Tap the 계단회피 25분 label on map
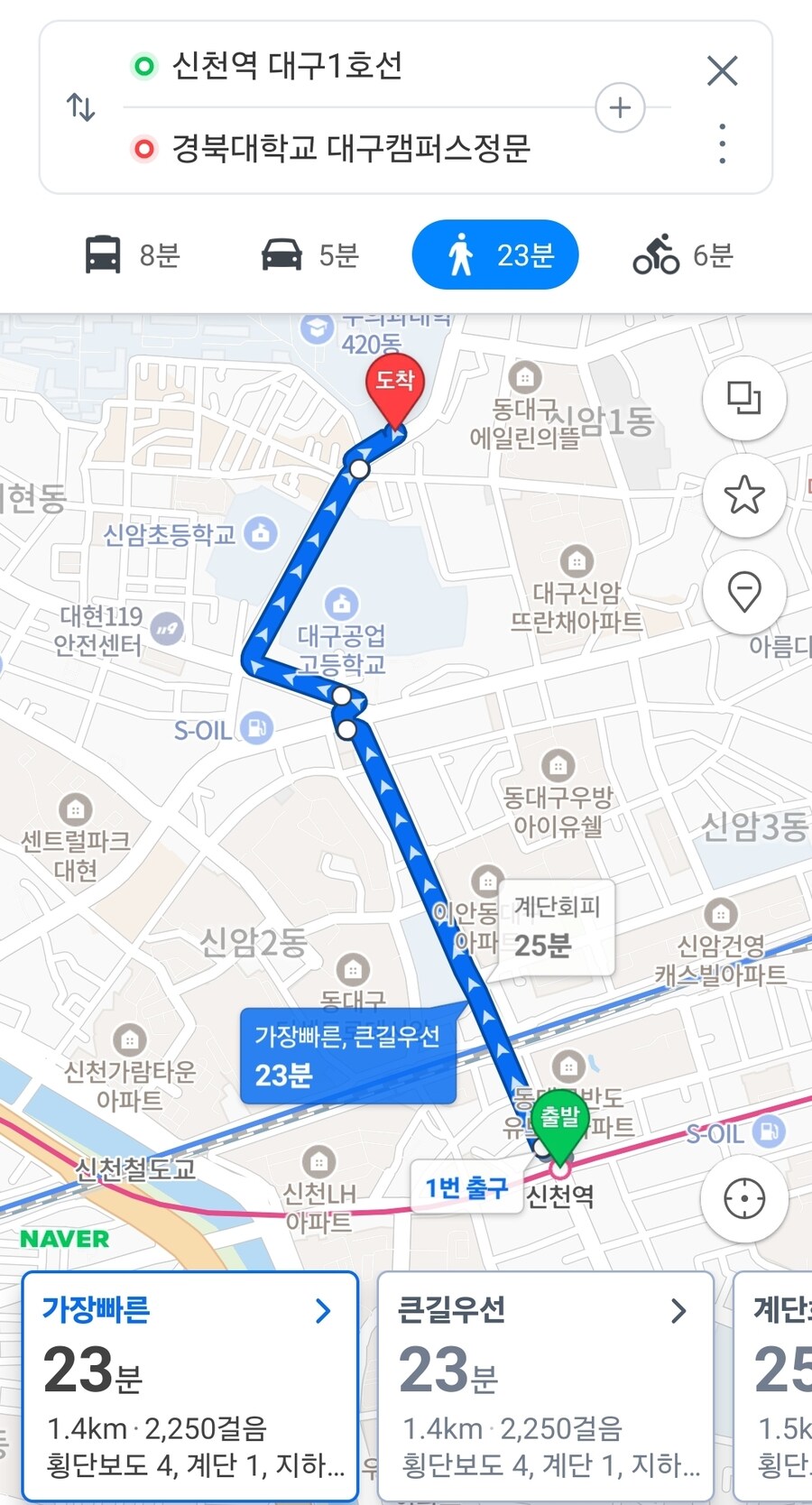Viewport: 812px width, 1505px height. tap(556, 928)
